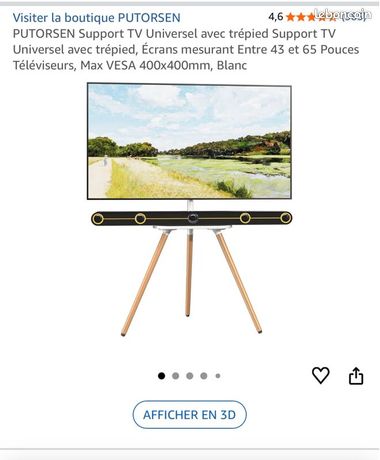380x460 pixels.
Task: Open the PUTORSEN store link
Action: coord(97,18)
